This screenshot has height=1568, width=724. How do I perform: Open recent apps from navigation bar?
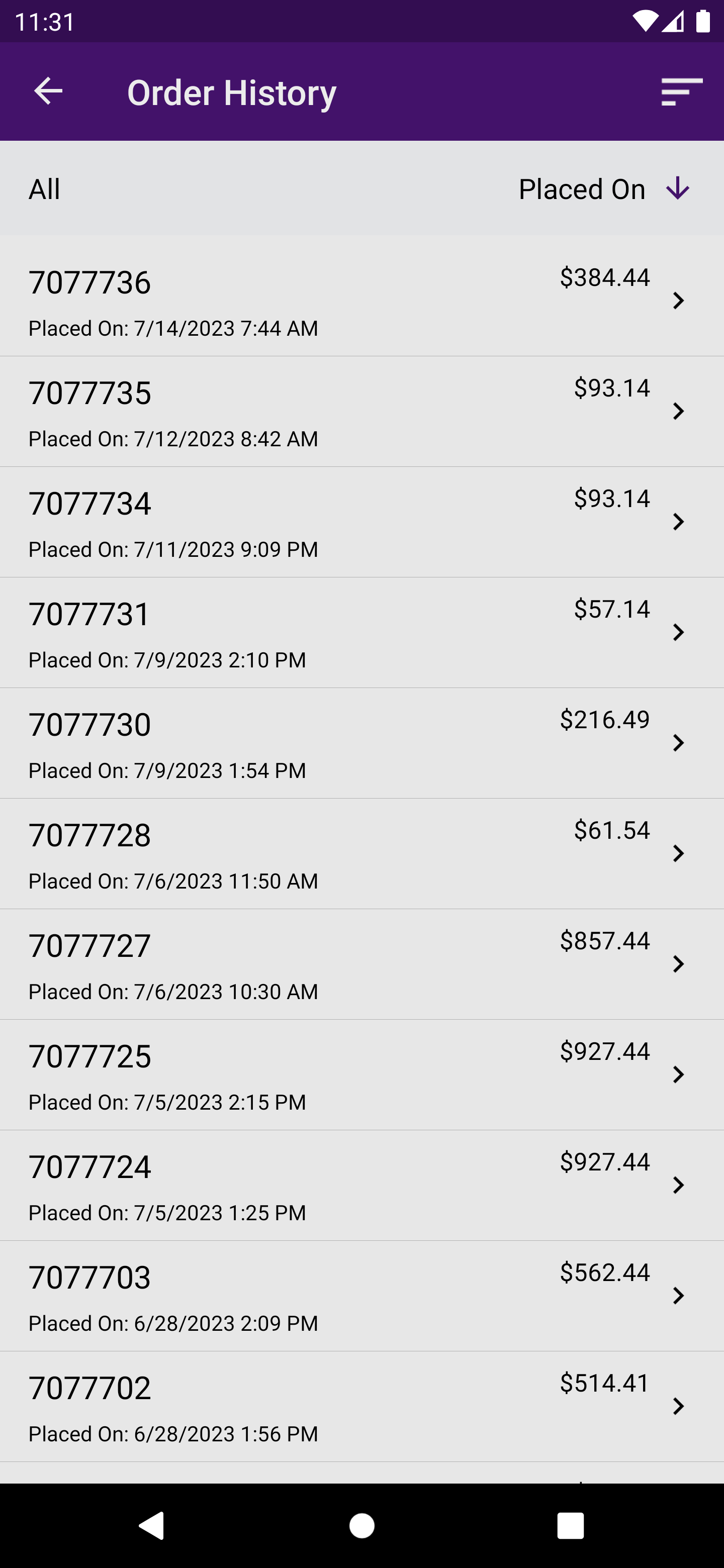point(571,1525)
